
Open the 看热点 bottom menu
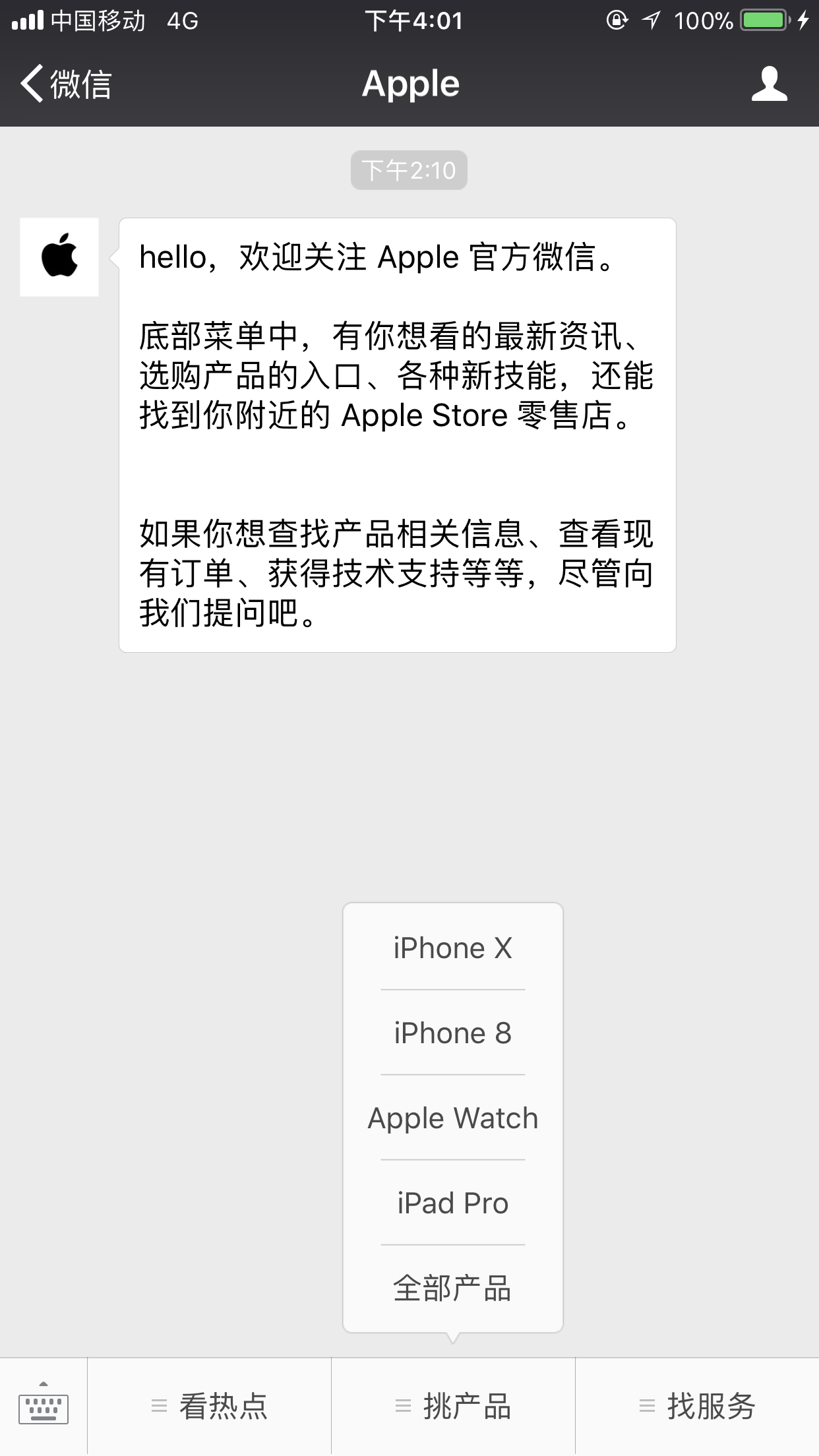209,1407
